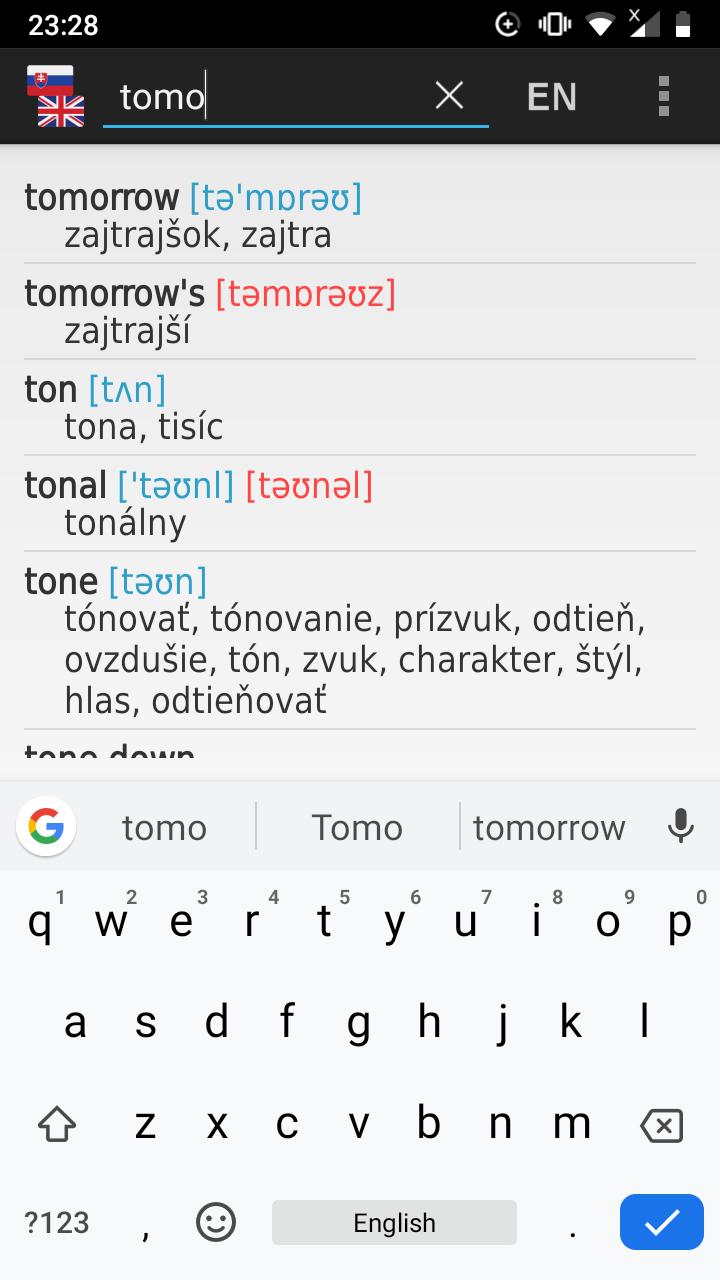Choose the 'tomorrow' keyboard suggestion
This screenshot has height=1280, width=720.
(x=549, y=827)
